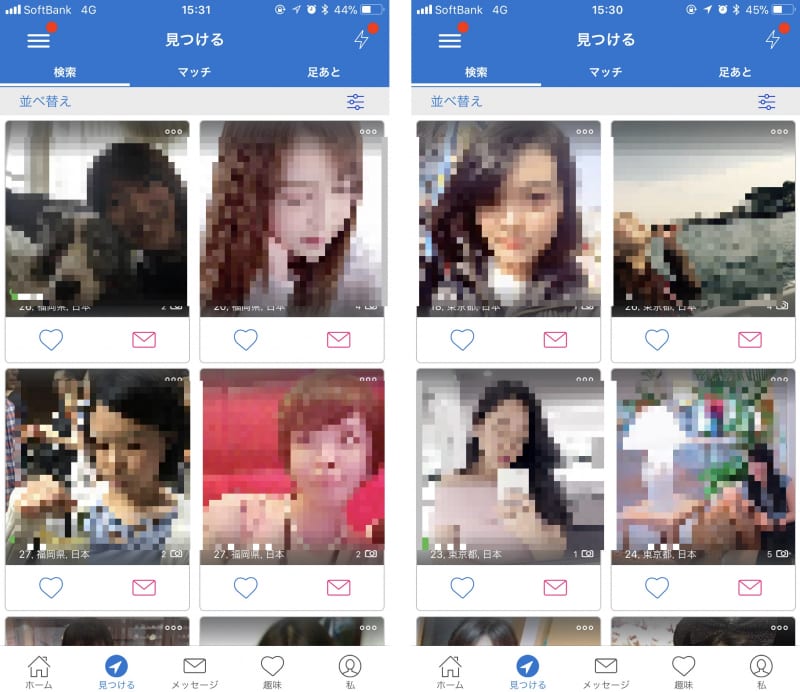Select the 趣味 tab on the 15:31 screen
800x692 pixels.
coord(272,672)
